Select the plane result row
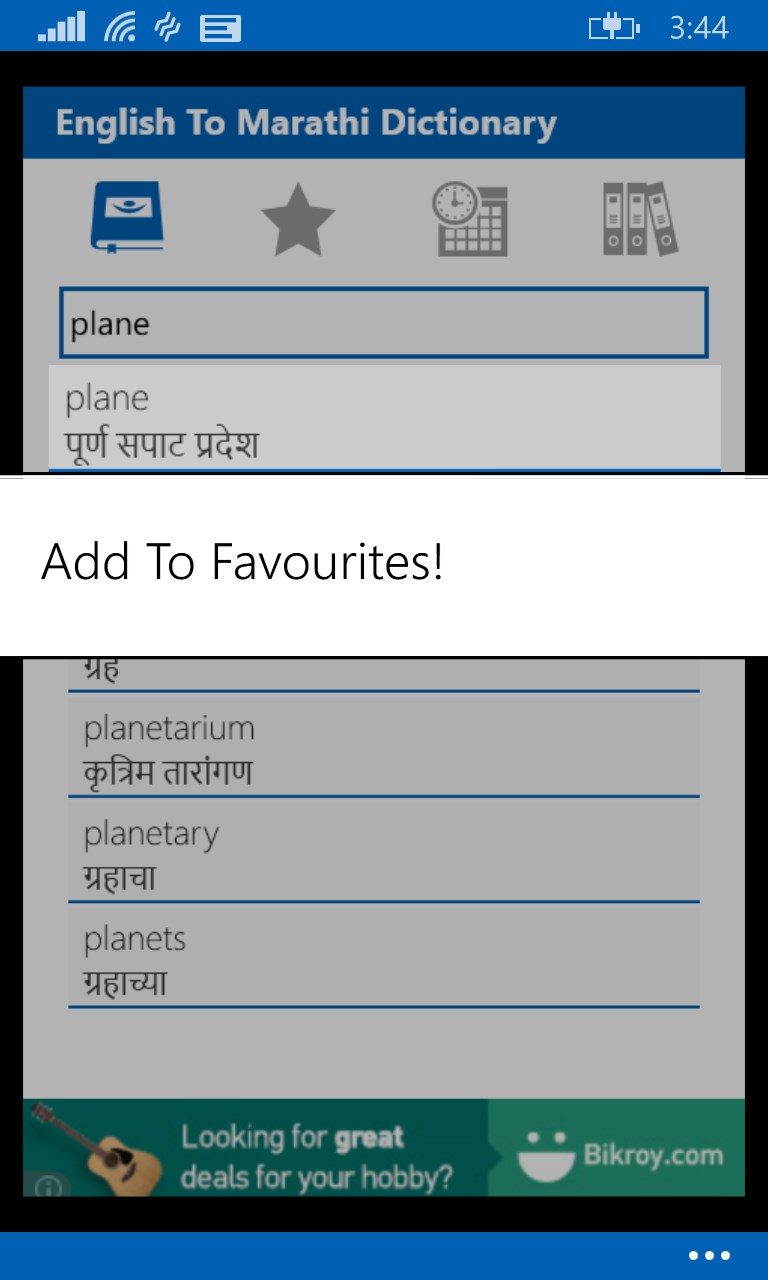This screenshot has height=1280, width=768. [383, 419]
